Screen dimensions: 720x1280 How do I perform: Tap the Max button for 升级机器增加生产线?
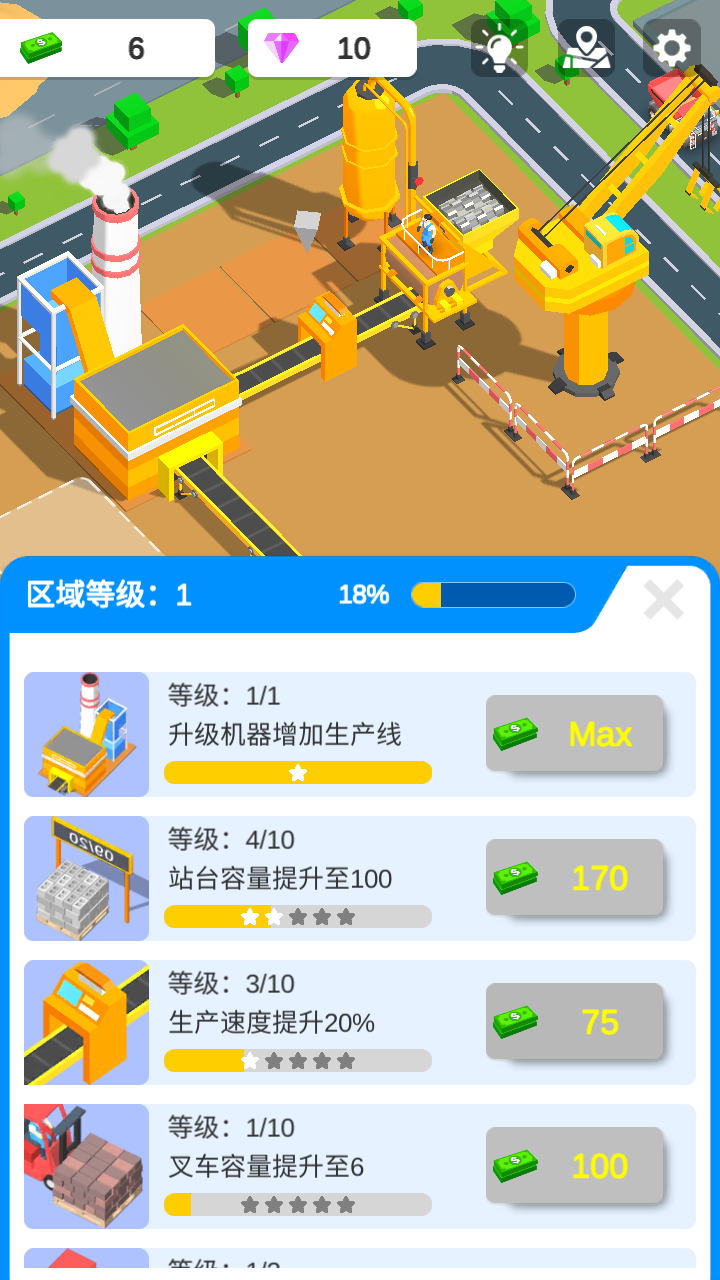tap(575, 734)
